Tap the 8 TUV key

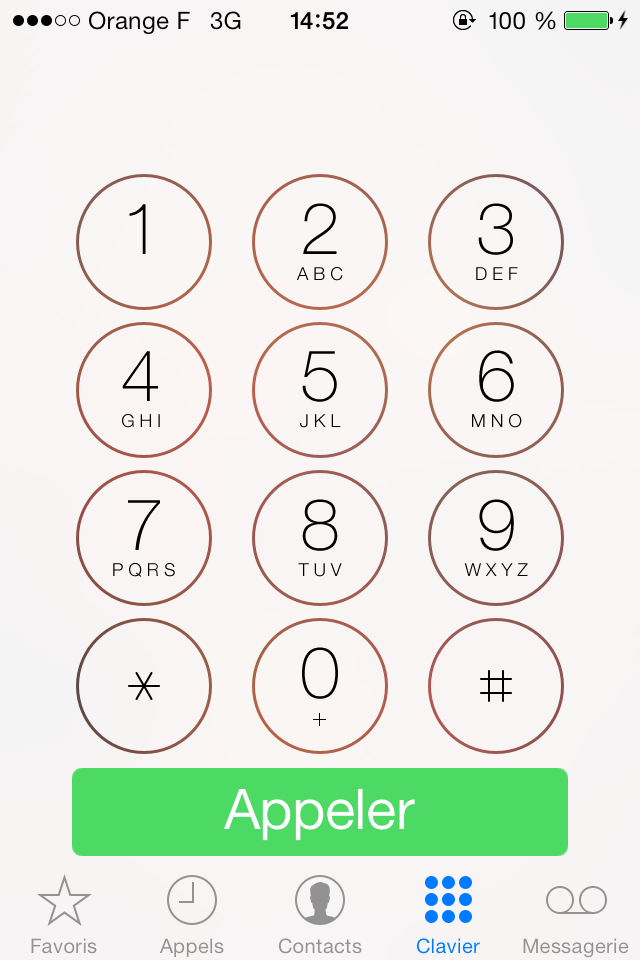[320, 538]
